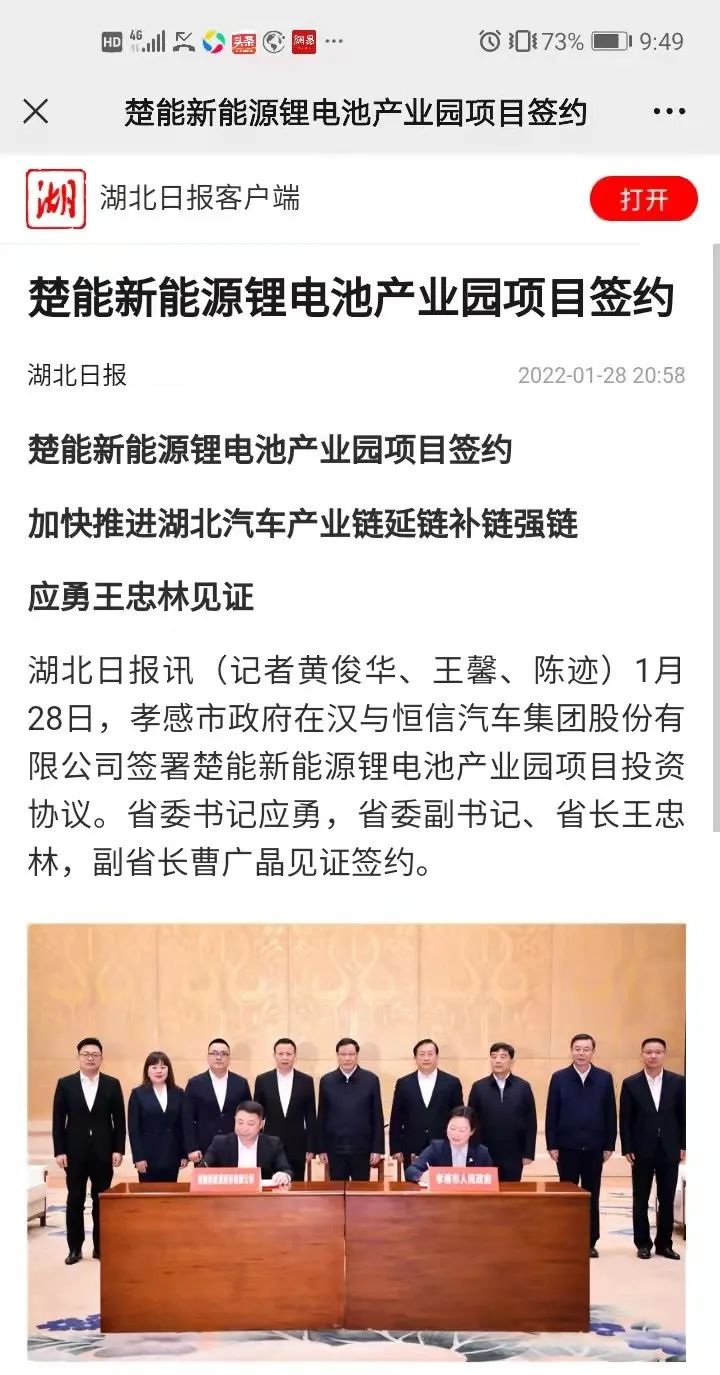
Task: Open the three-dot overflow menu
Action: coord(669,111)
